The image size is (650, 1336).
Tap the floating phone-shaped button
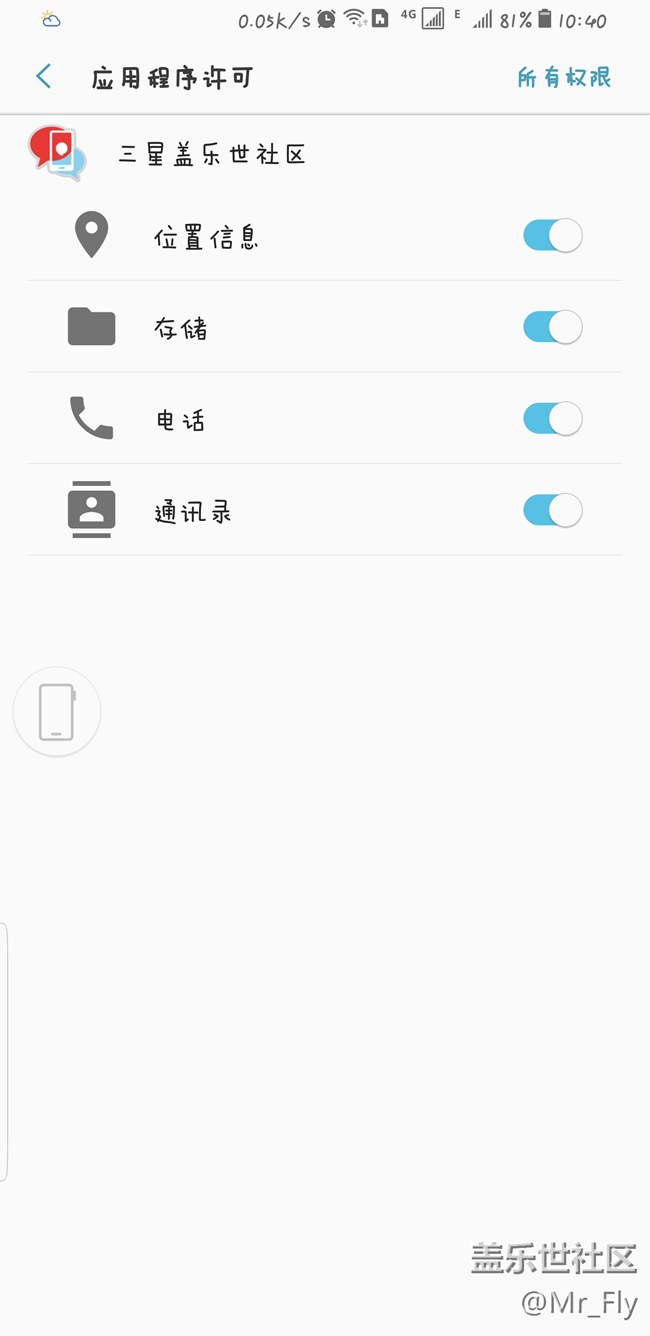pyautogui.click(x=57, y=712)
